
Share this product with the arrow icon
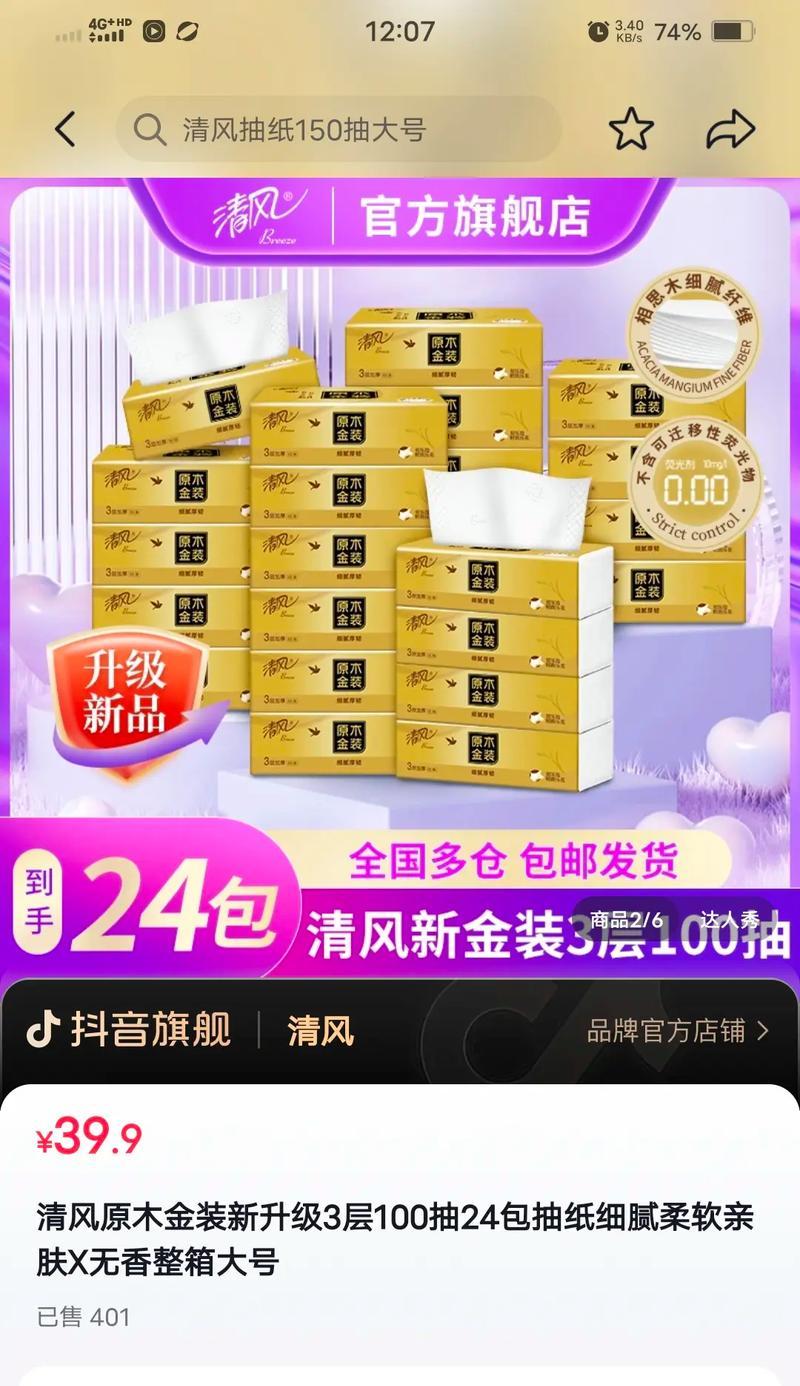[x=729, y=129]
